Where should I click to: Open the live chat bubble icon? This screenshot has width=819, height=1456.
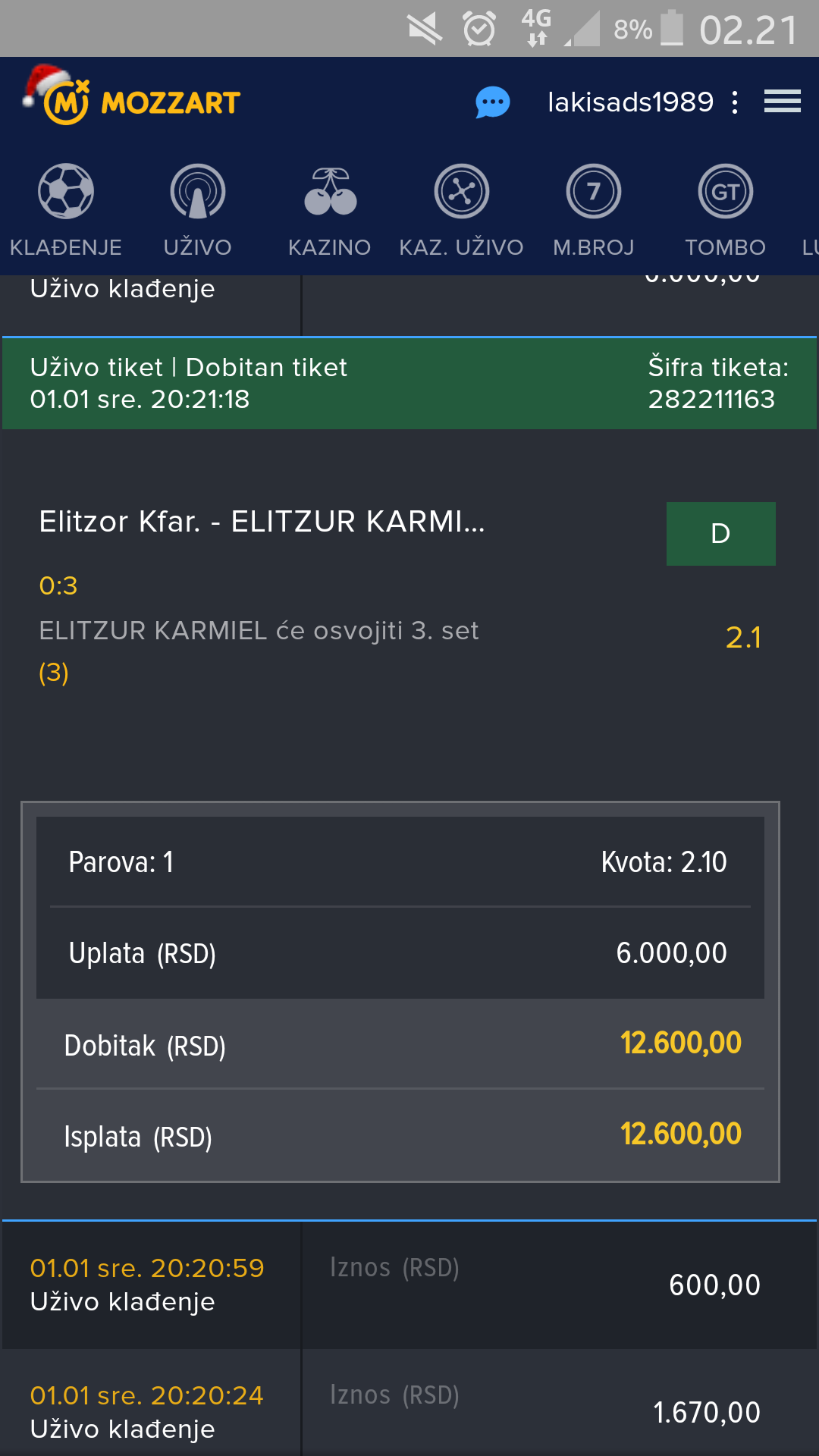pyautogui.click(x=493, y=102)
